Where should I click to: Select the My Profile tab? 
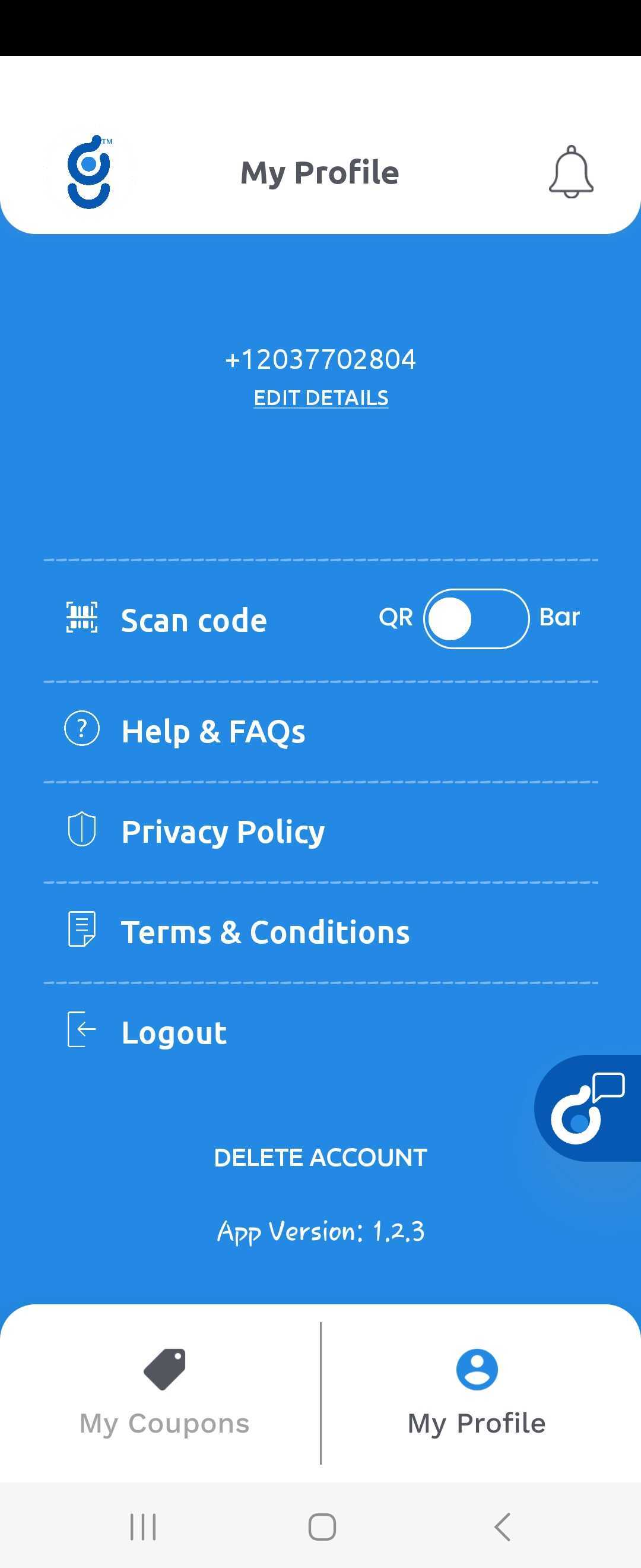476,1394
